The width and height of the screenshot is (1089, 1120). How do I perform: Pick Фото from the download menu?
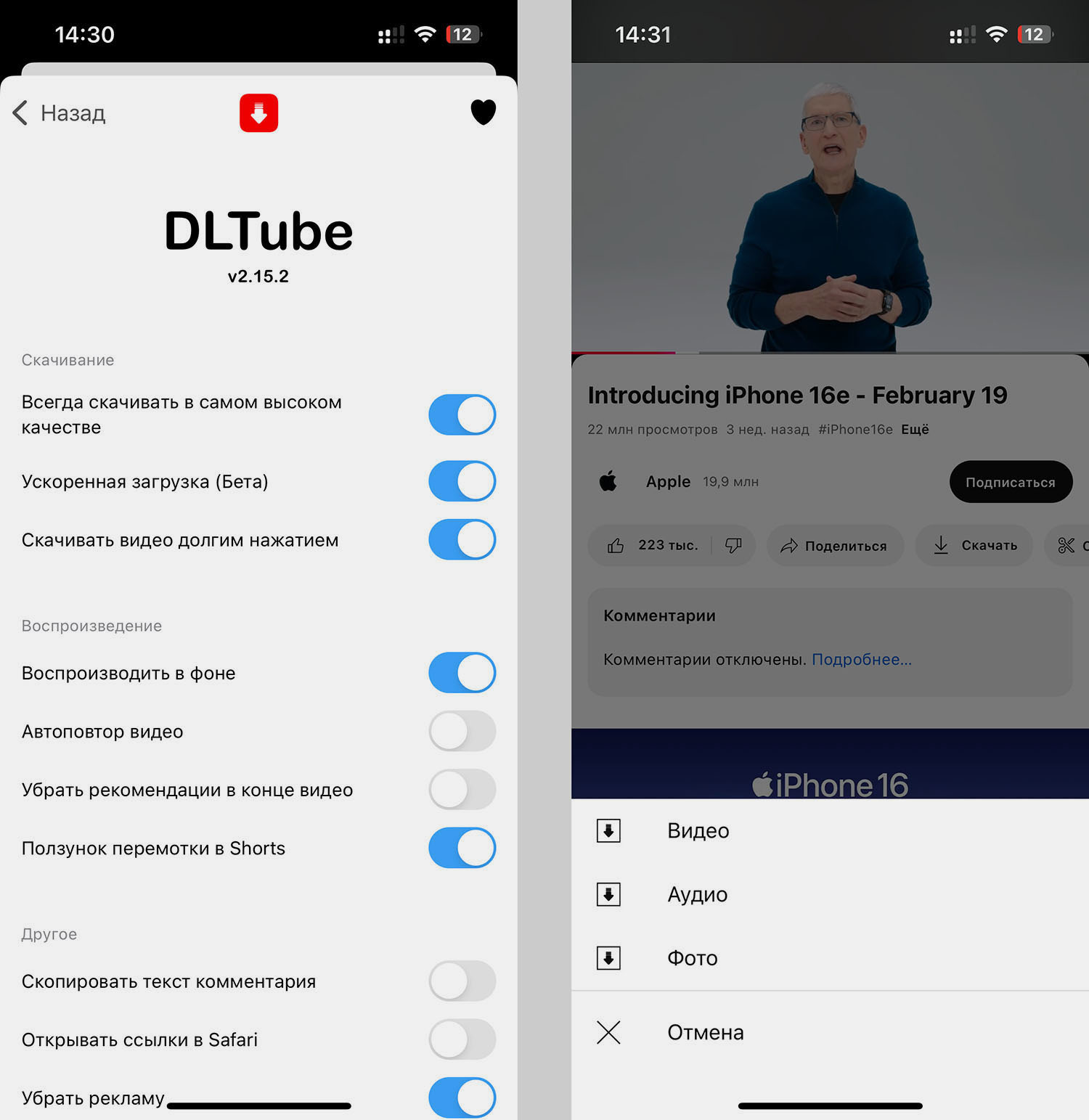pyautogui.click(x=692, y=958)
